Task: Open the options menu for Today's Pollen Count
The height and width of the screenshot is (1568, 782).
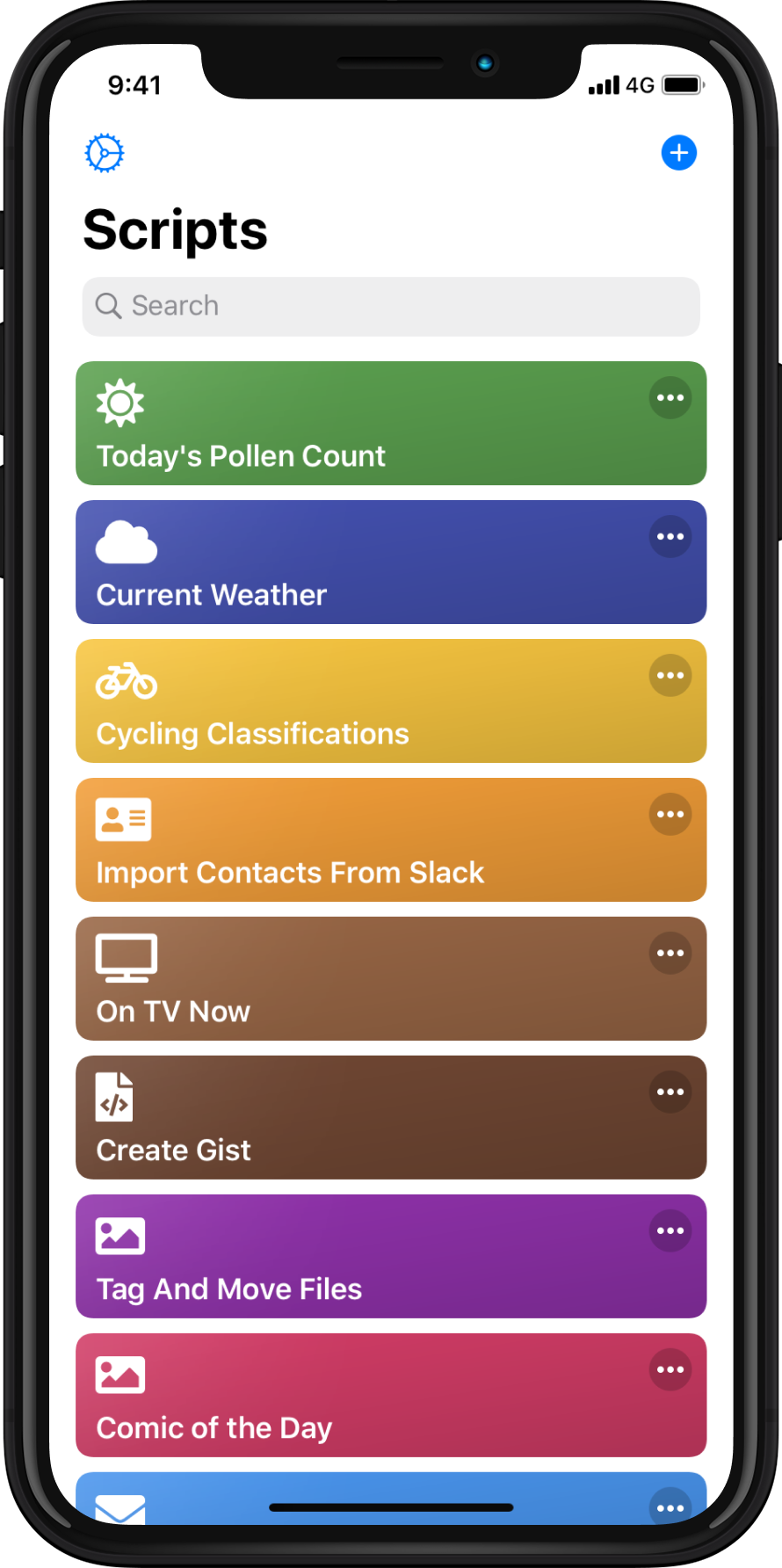Action: pyautogui.click(x=670, y=397)
